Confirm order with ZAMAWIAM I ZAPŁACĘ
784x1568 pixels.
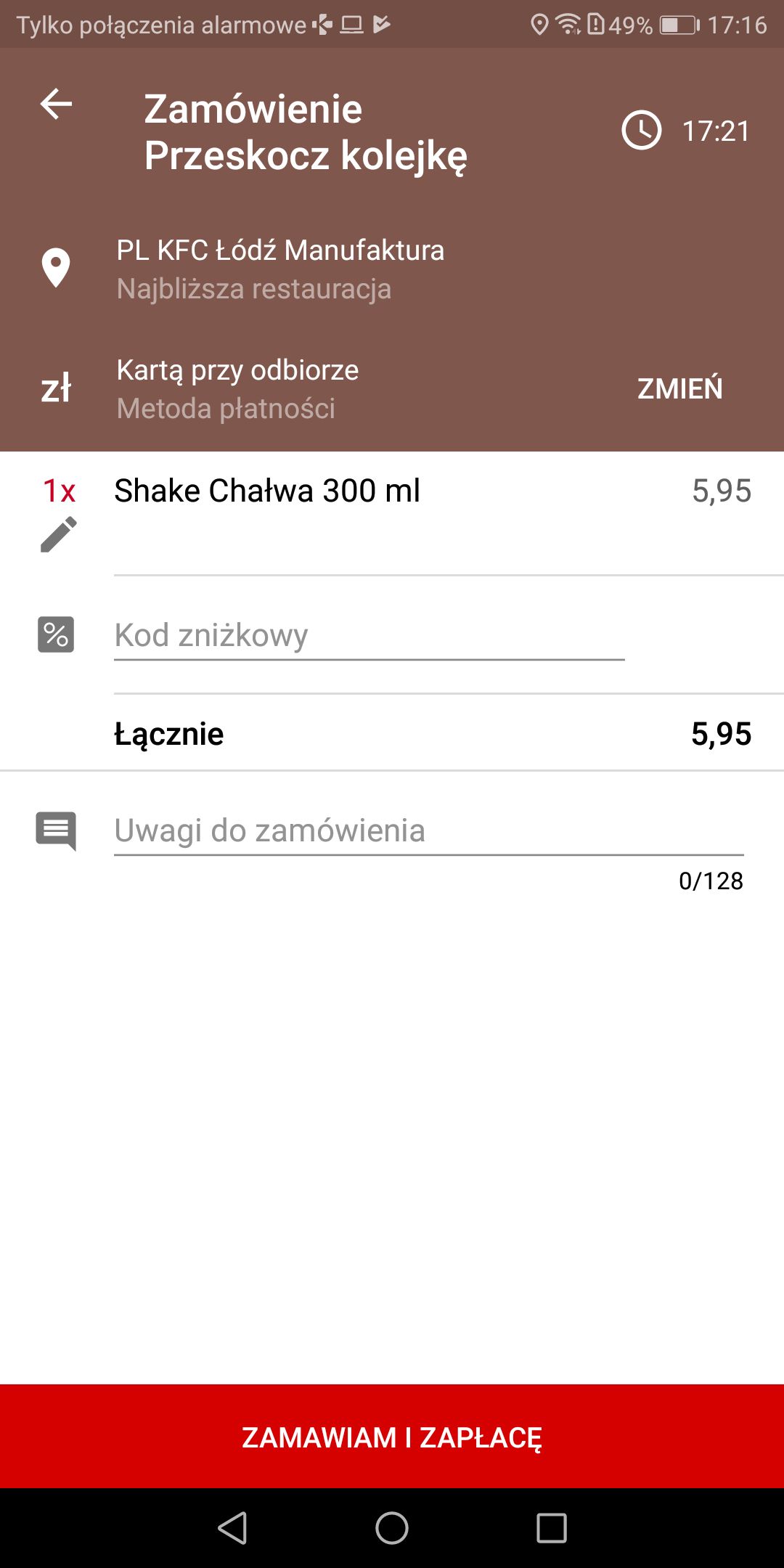(392, 1437)
